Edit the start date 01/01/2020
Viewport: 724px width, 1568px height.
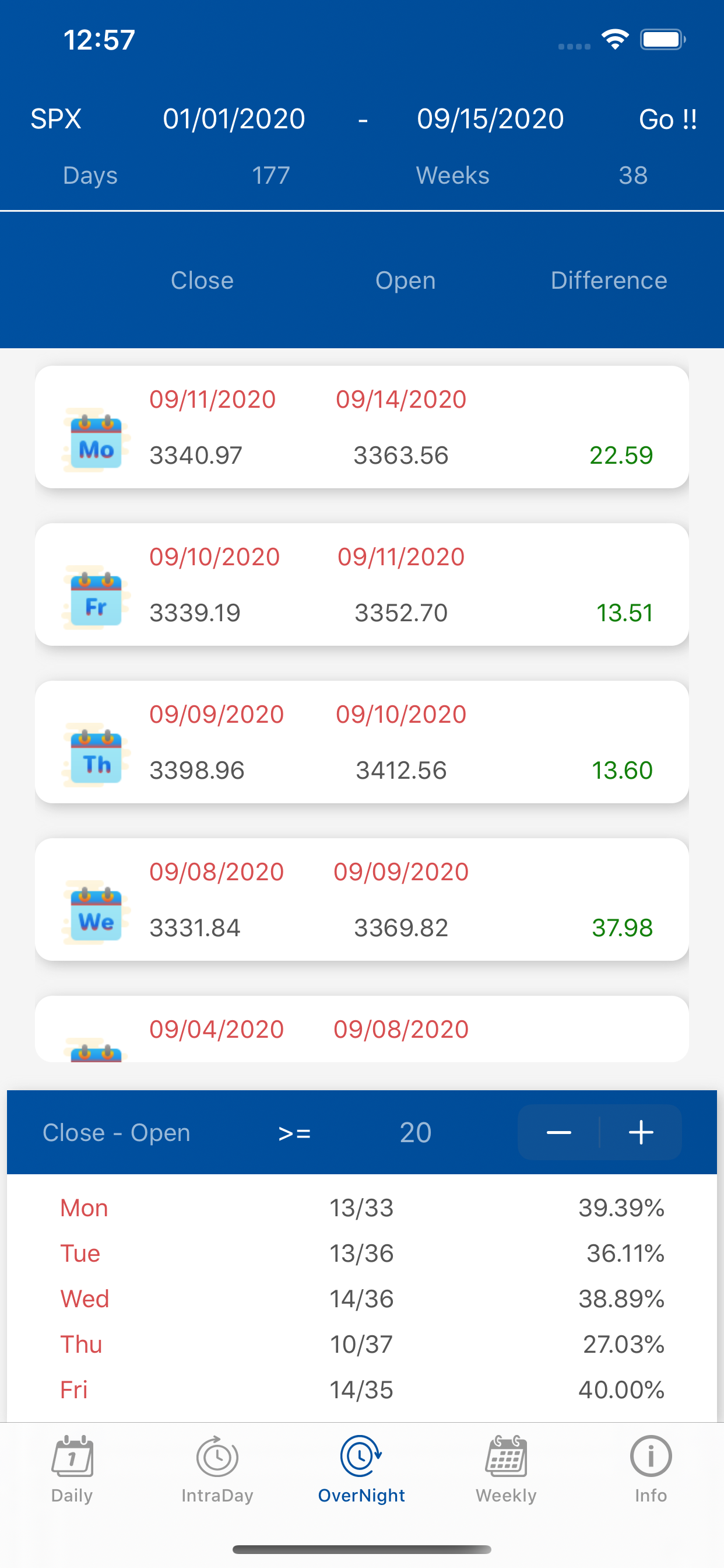234,118
